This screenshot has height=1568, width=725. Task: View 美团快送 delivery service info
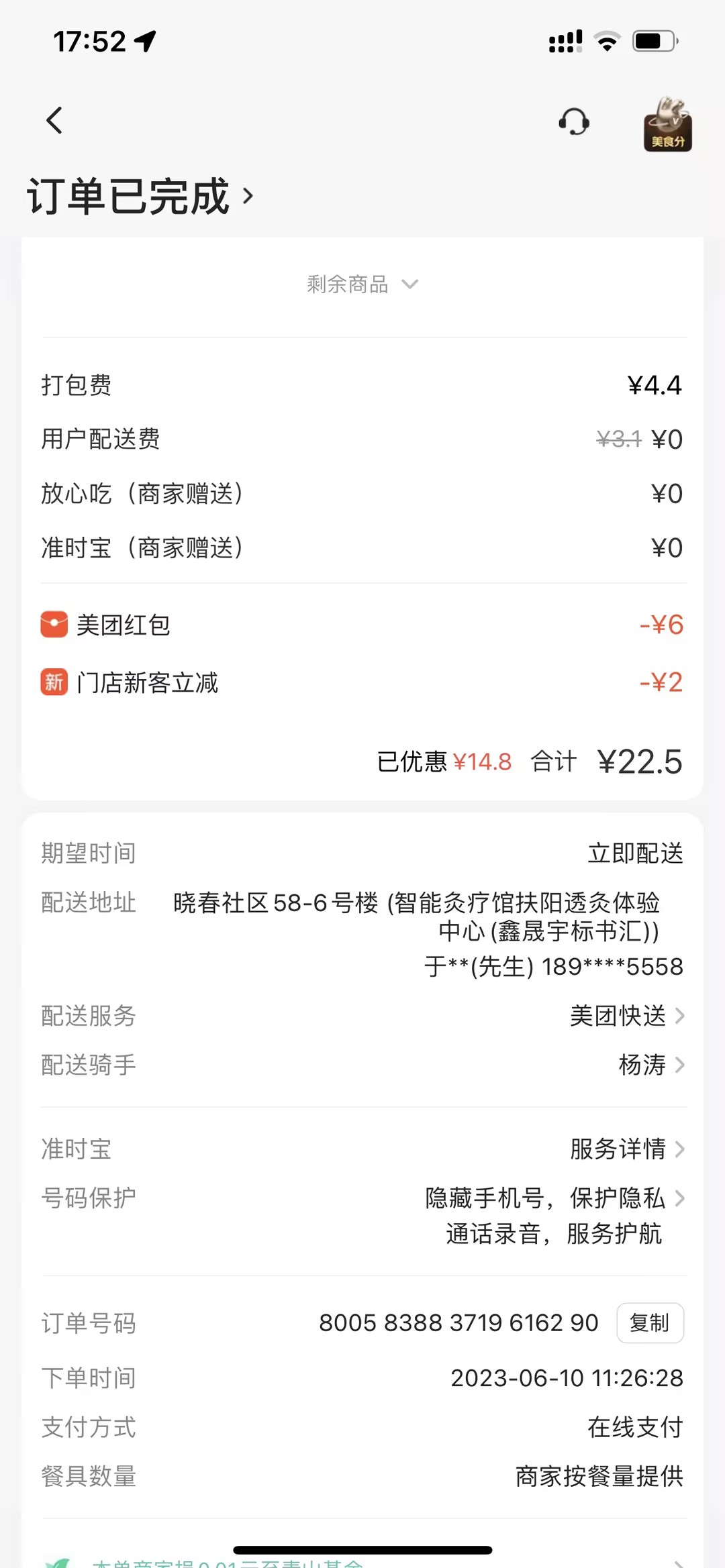pos(626,1016)
